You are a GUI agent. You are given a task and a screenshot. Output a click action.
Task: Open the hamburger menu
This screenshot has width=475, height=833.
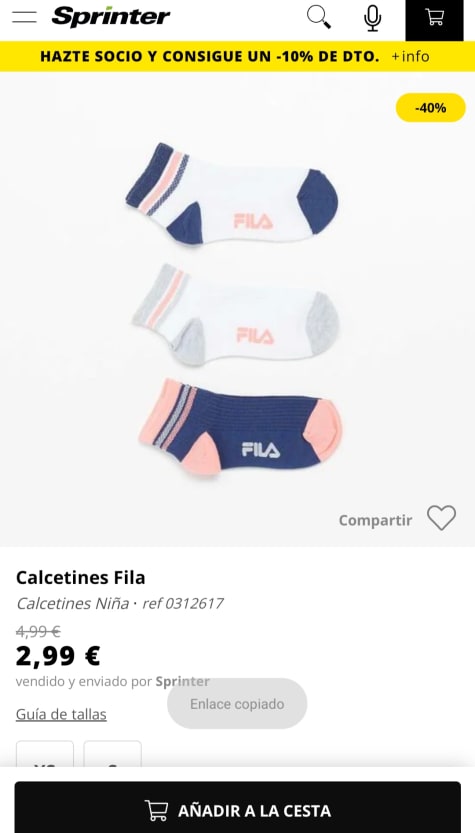(x=24, y=17)
